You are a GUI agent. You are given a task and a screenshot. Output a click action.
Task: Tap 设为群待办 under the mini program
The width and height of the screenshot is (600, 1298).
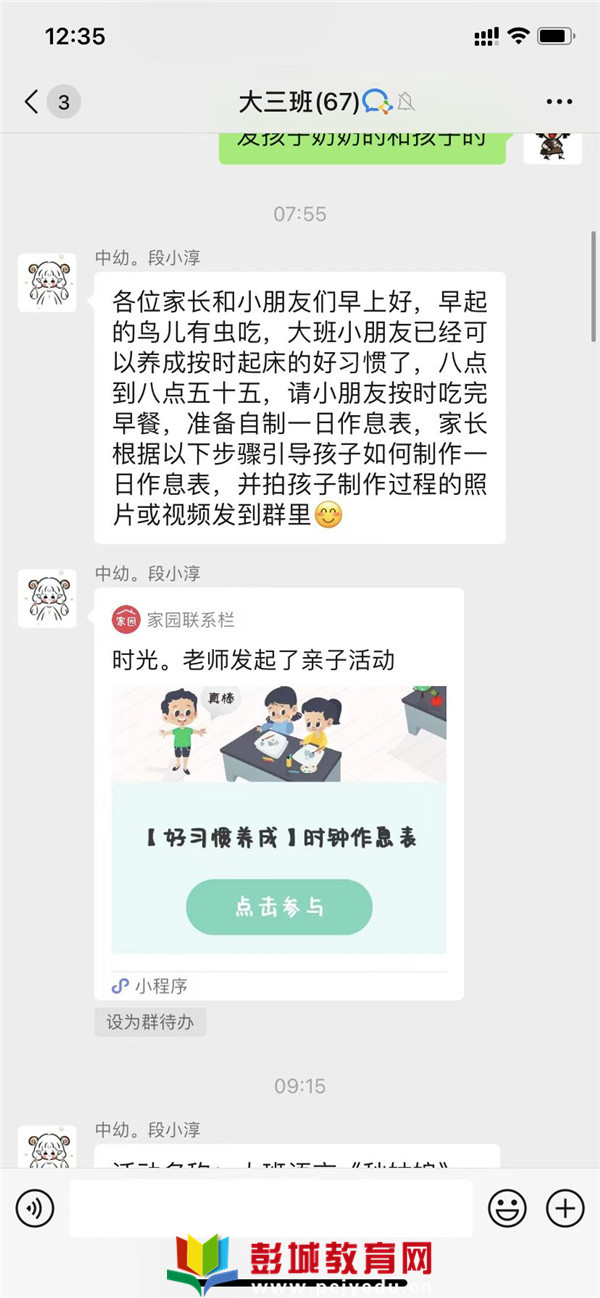(150, 1023)
